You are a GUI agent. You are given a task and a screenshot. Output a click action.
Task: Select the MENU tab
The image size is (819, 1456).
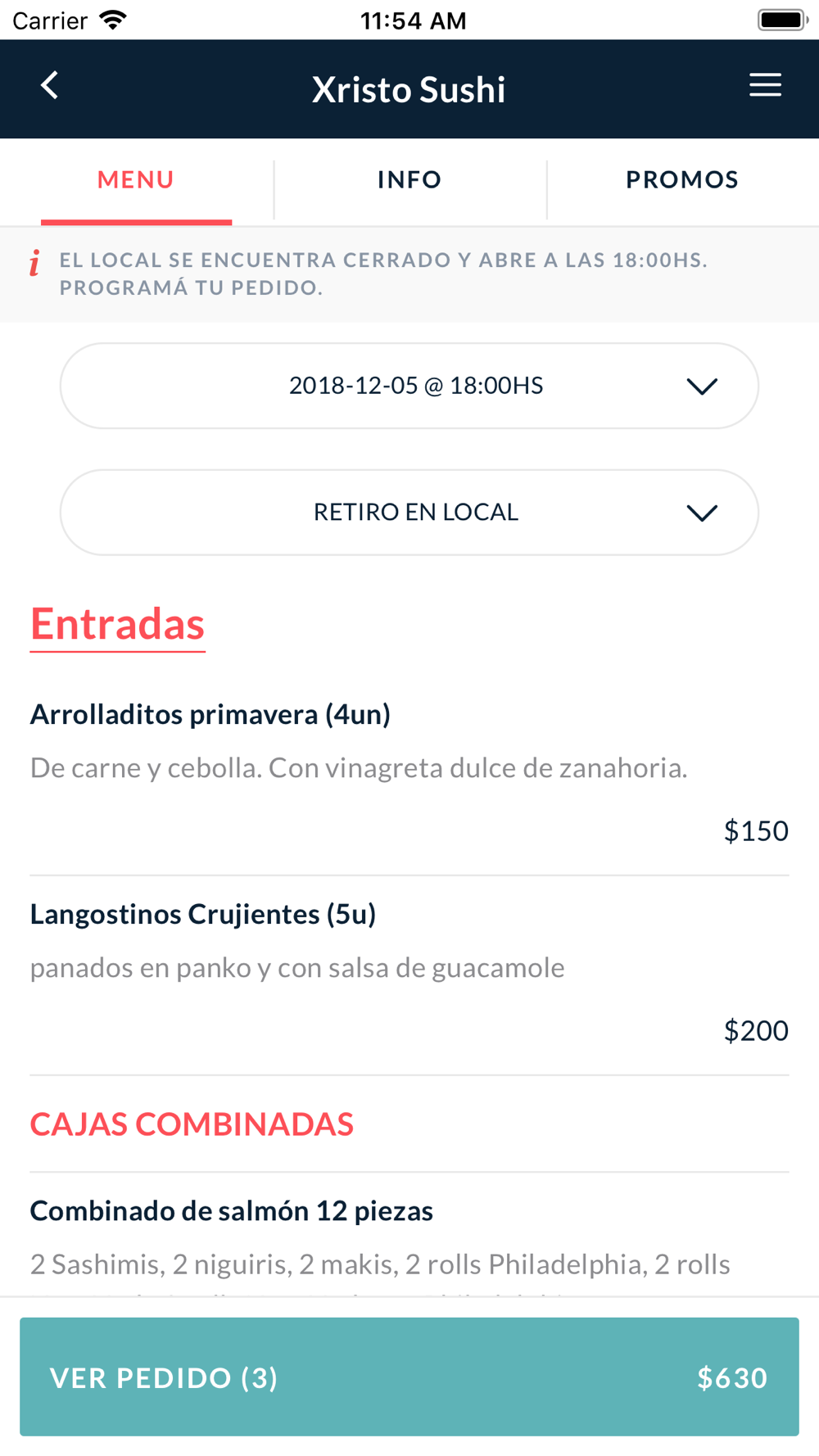click(x=136, y=179)
